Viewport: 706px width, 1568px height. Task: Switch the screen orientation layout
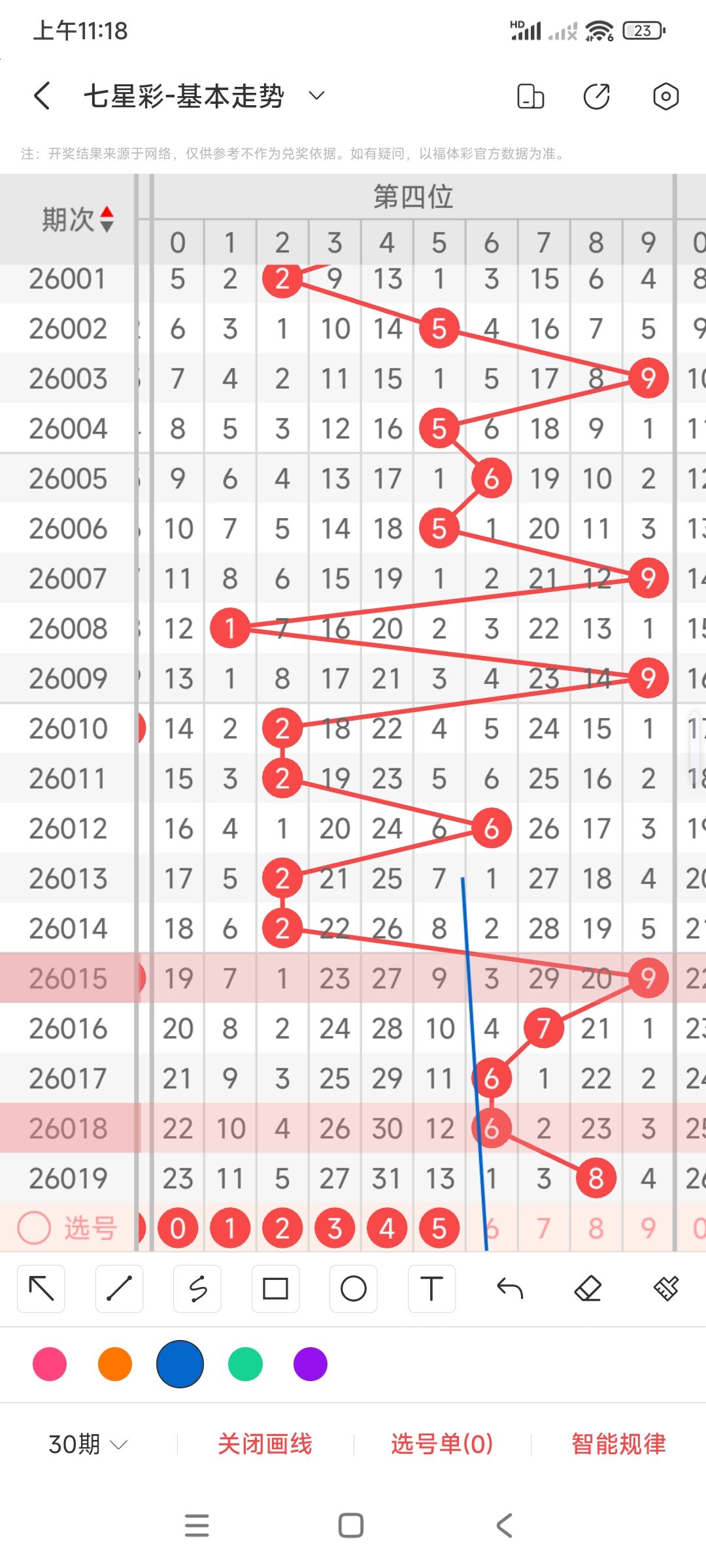click(530, 96)
